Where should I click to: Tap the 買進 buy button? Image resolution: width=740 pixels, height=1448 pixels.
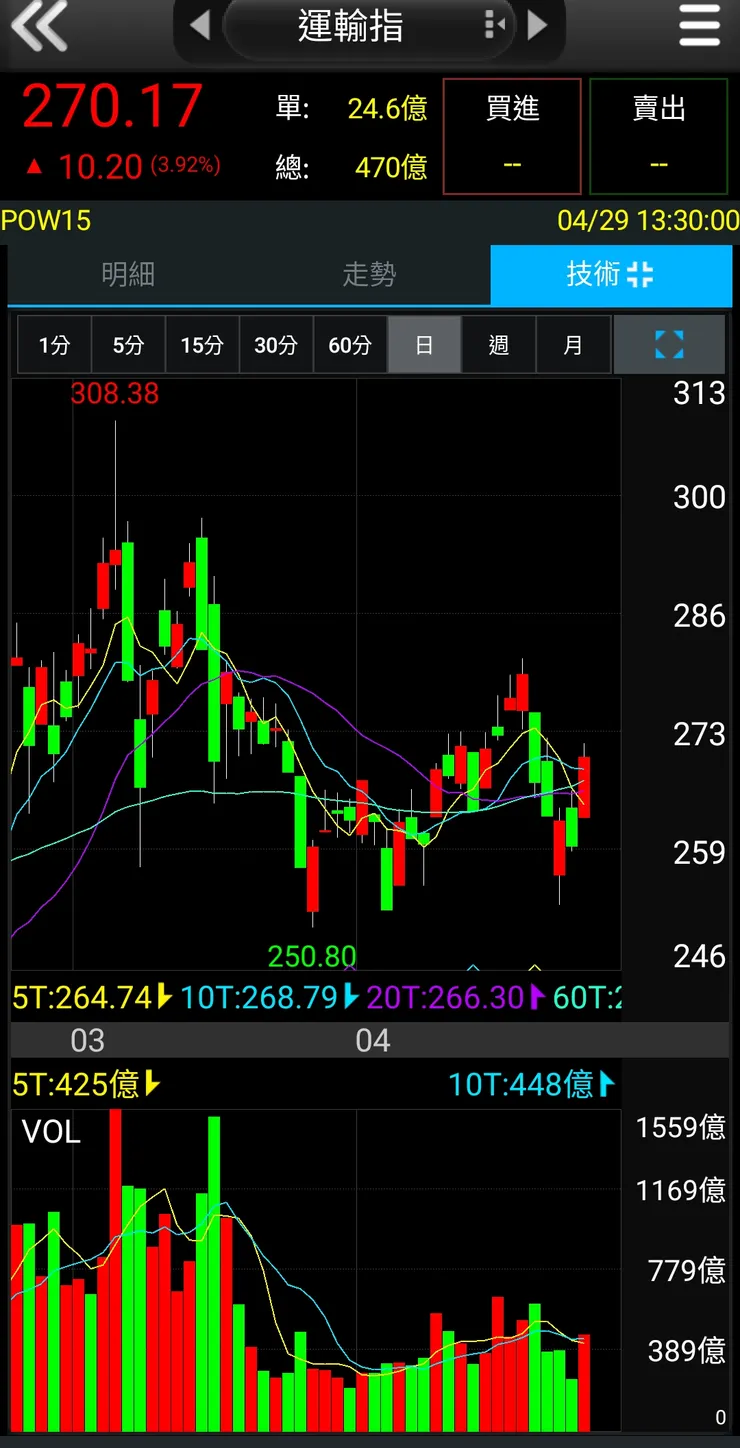coord(512,136)
